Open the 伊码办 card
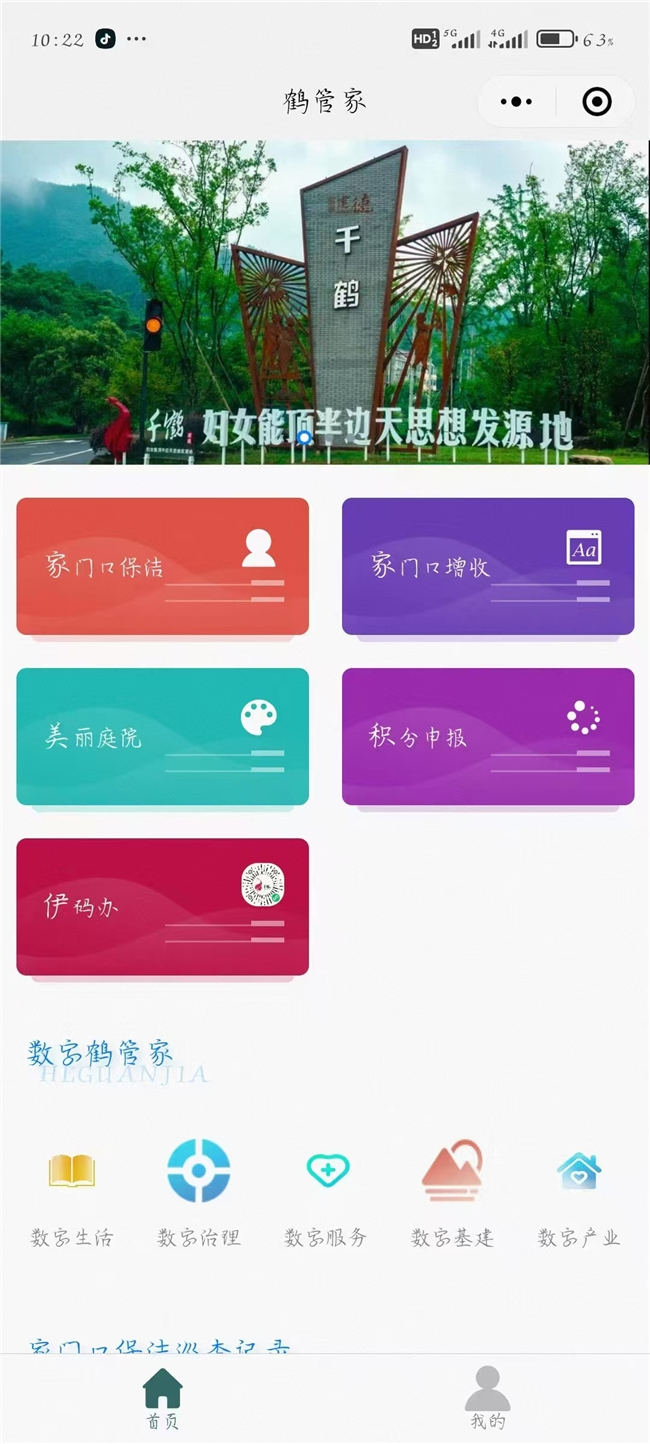650x1444 pixels. (x=162, y=906)
